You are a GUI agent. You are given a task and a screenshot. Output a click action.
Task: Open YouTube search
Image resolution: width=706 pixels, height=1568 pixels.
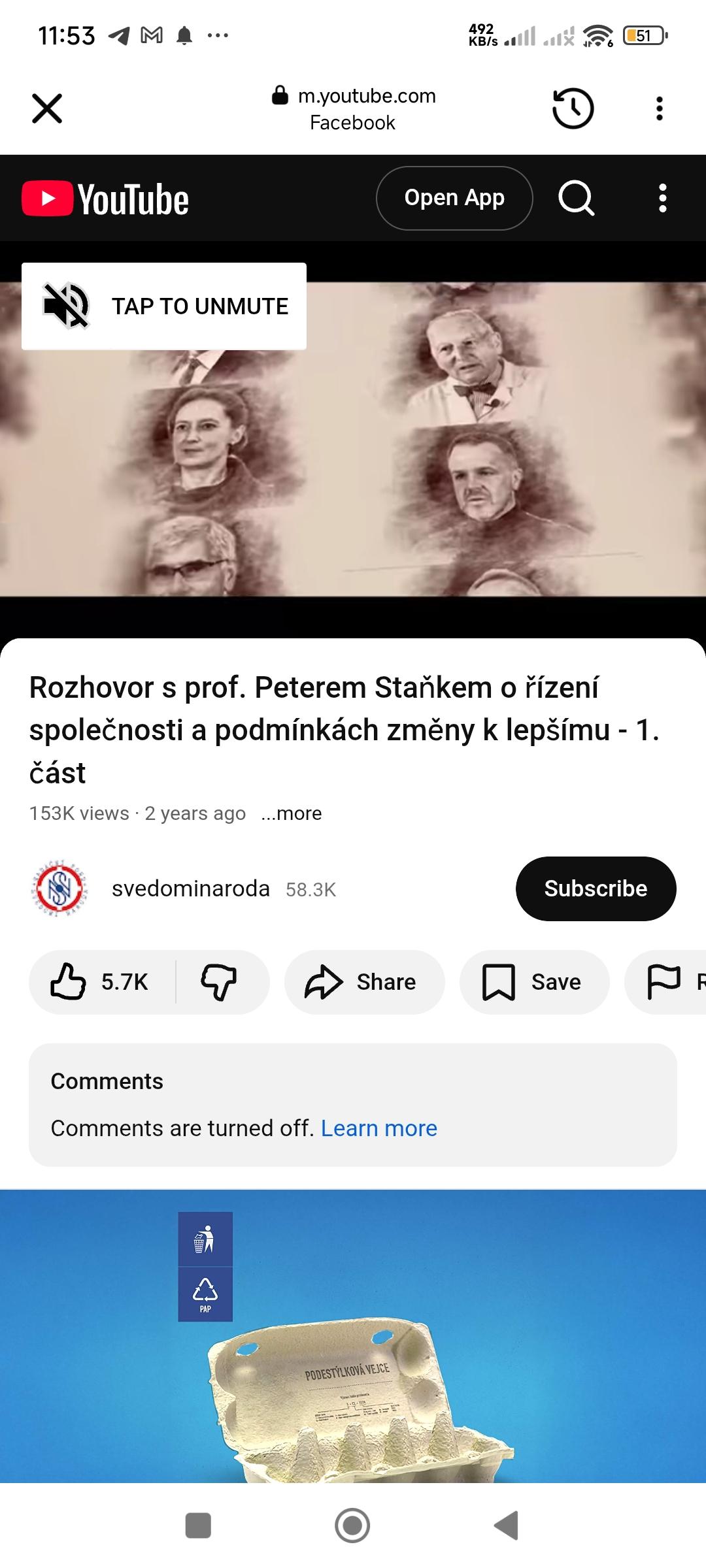point(576,198)
